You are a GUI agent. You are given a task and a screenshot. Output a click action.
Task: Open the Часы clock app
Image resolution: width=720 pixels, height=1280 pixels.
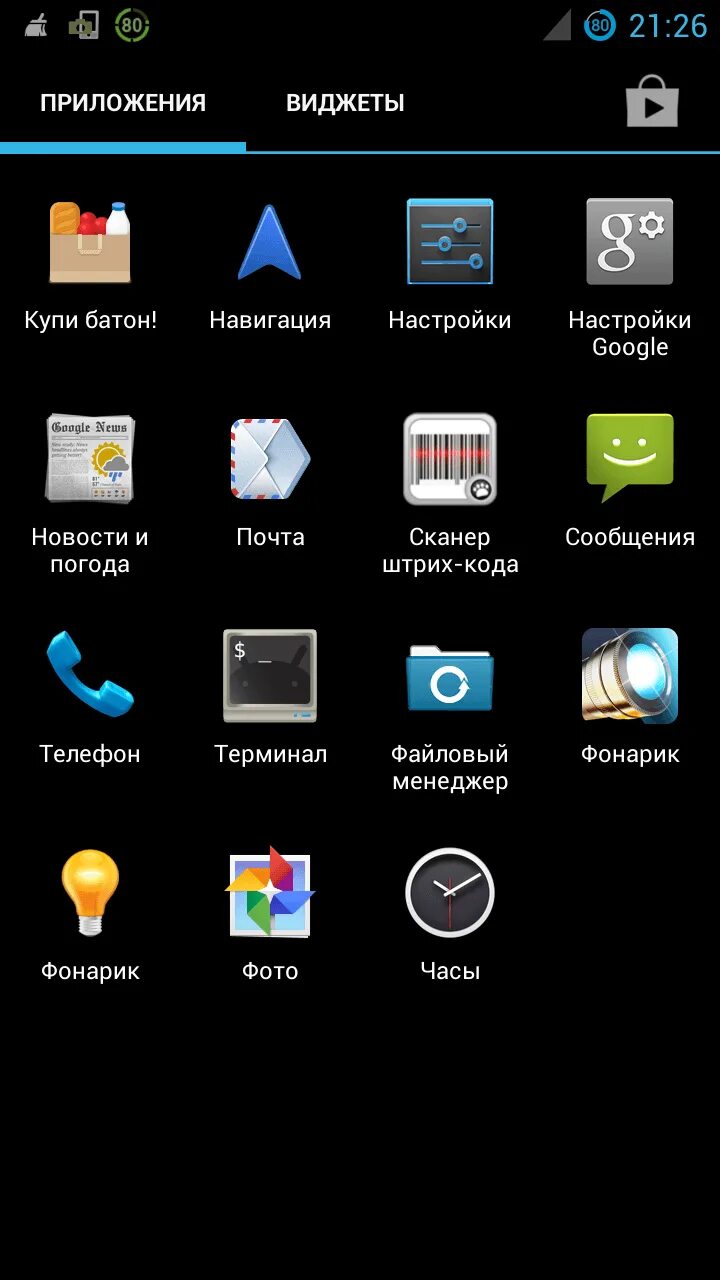pos(450,915)
